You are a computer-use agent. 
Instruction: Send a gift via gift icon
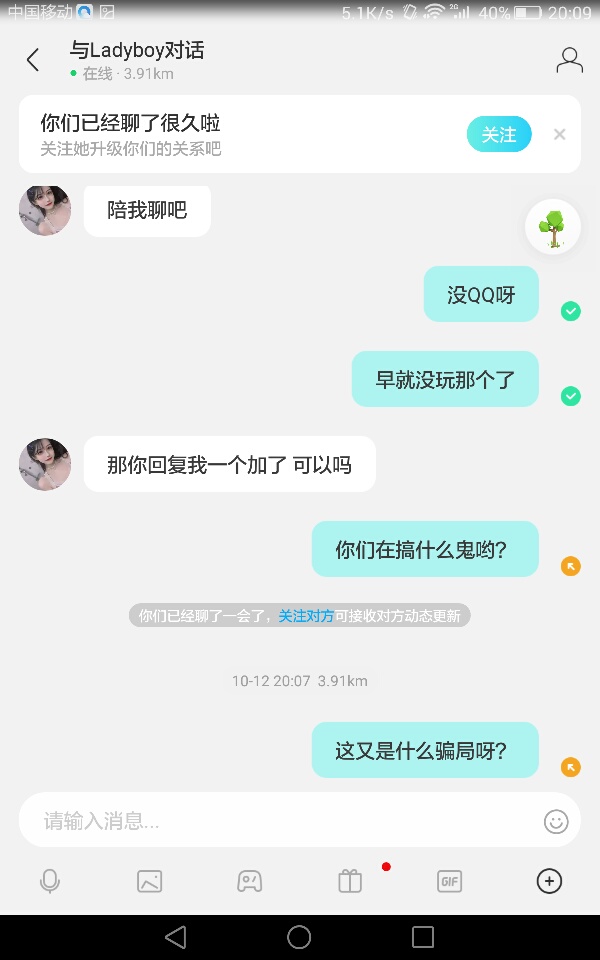click(349, 881)
